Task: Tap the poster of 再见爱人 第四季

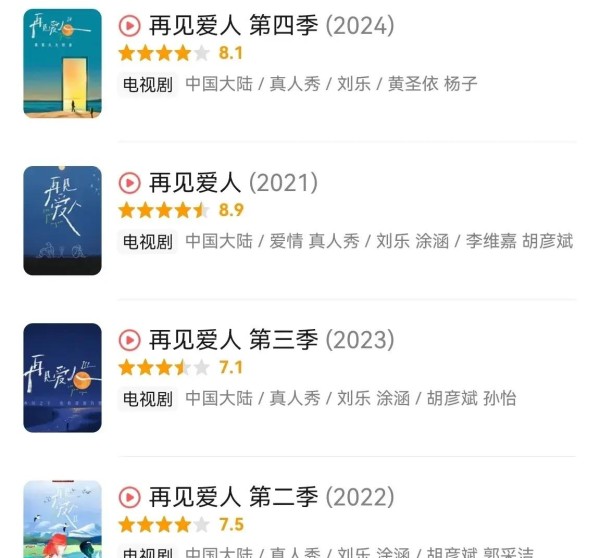Action: coord(62,63)
